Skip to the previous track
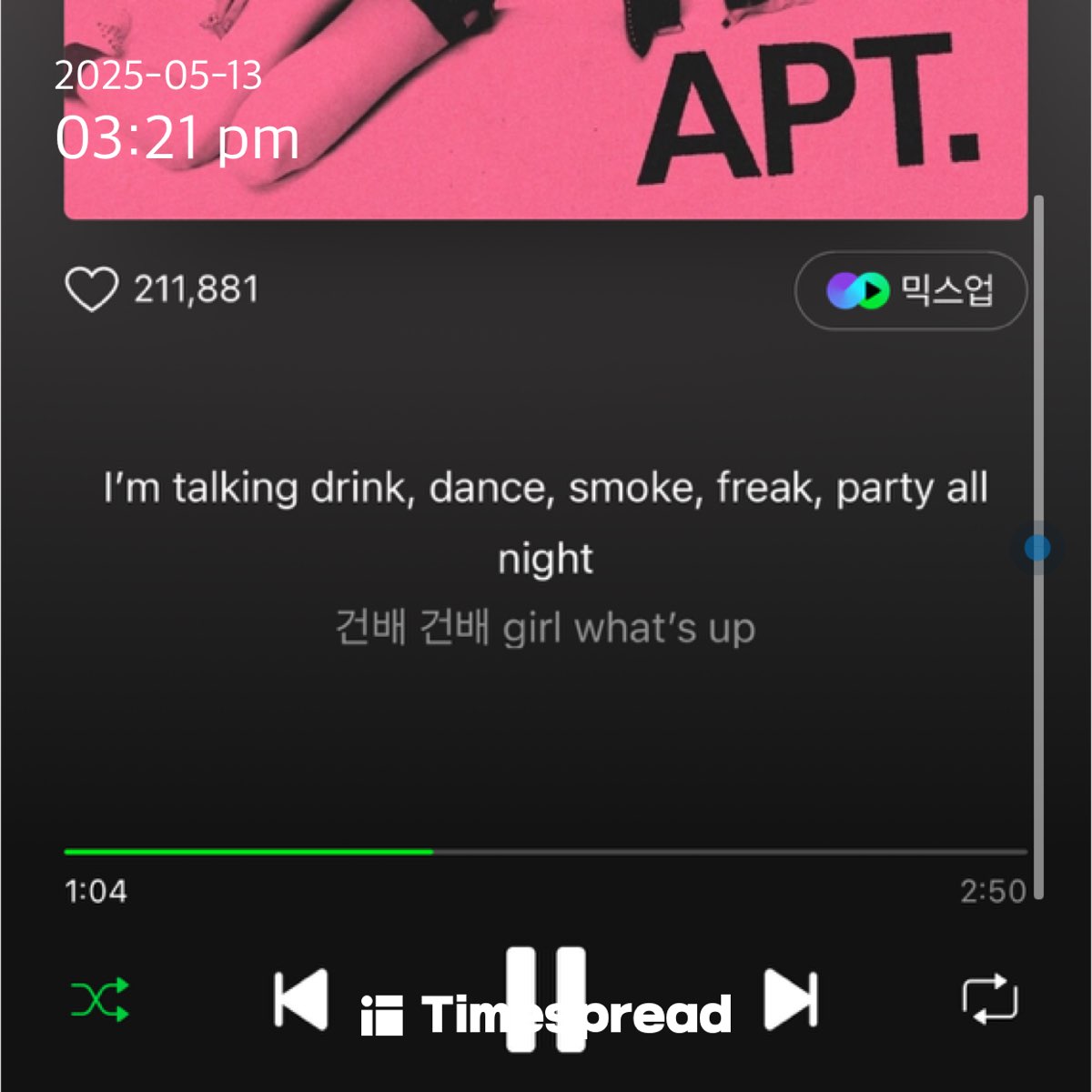 (x=301, y=999)
